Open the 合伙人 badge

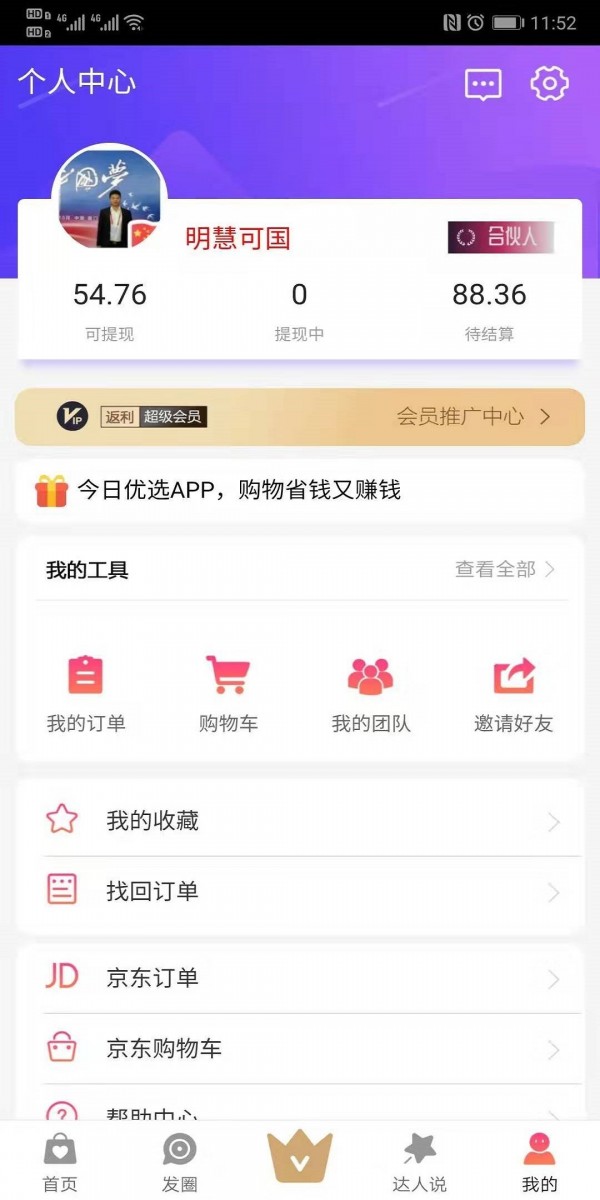(500, 237)
